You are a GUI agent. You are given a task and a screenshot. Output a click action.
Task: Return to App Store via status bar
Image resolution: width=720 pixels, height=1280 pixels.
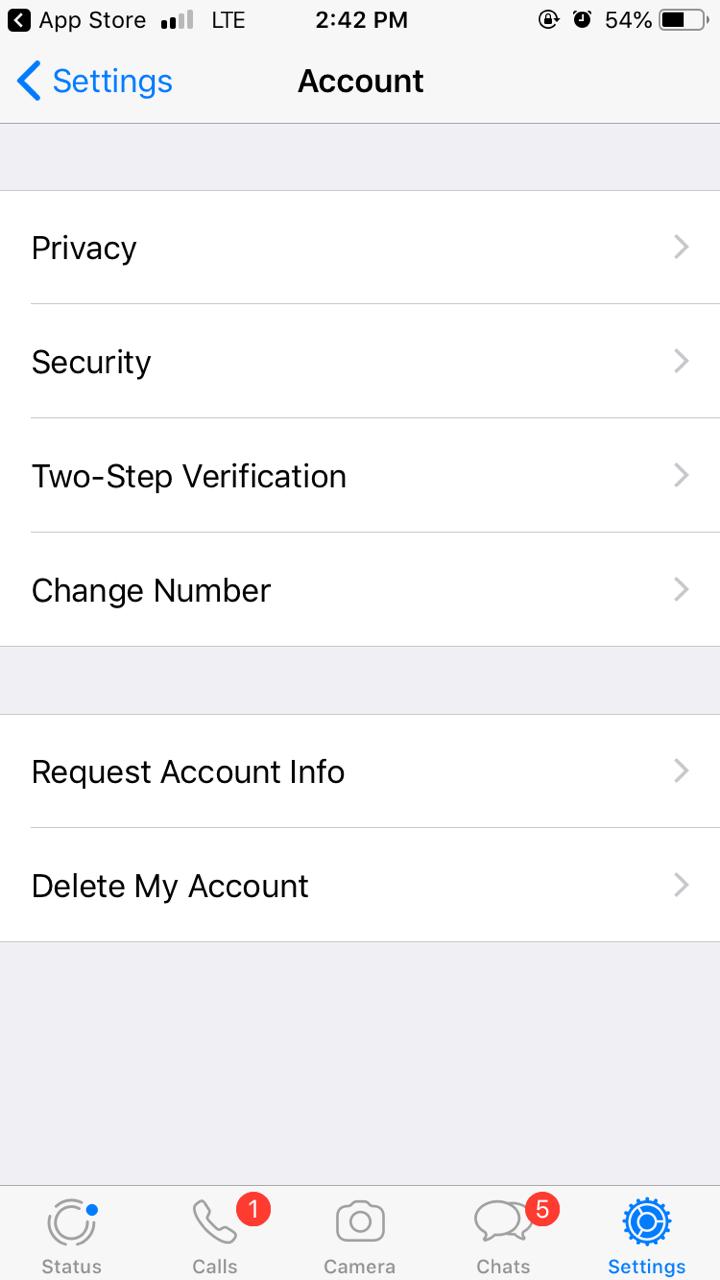(76, 19)
